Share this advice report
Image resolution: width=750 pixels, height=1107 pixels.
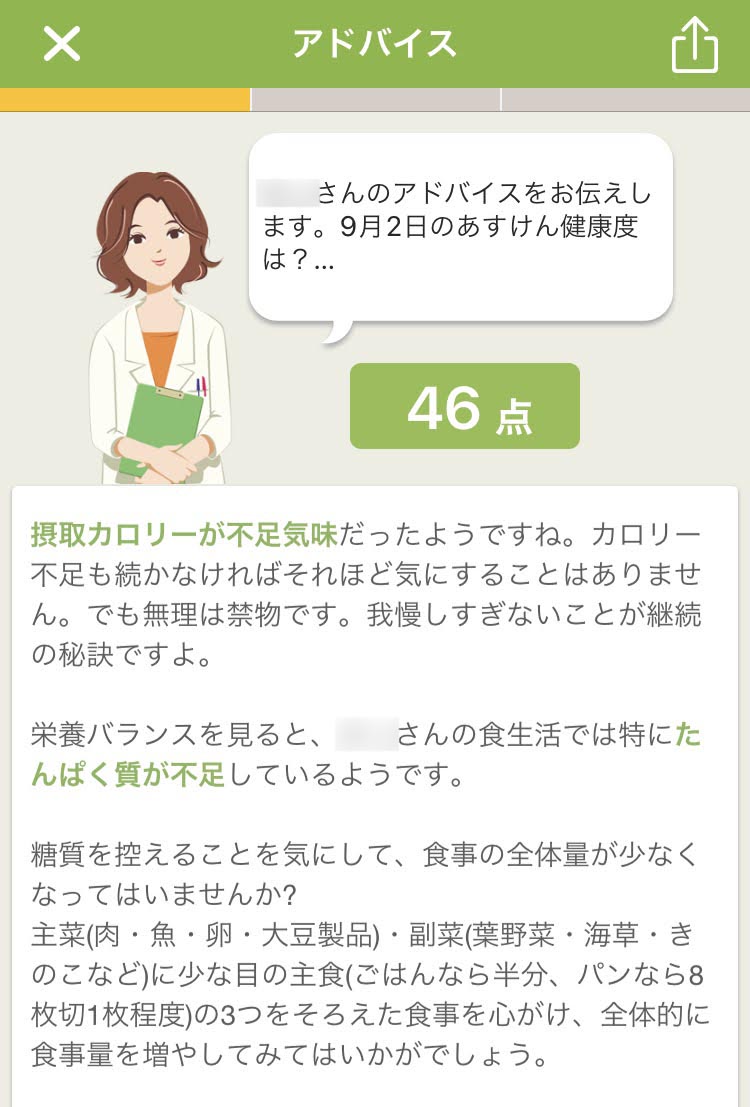coord(695,44)
